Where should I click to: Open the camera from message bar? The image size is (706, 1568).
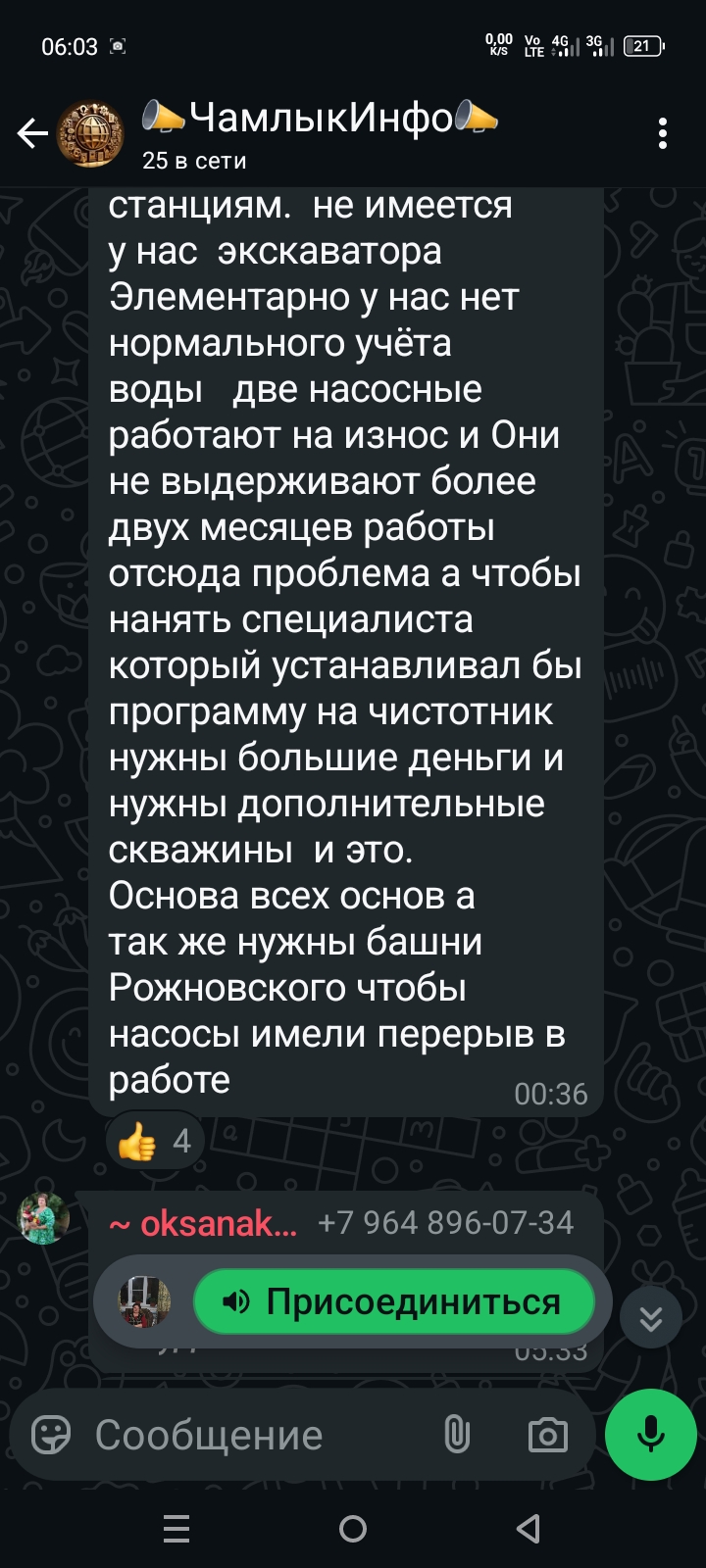point(547,1436)
